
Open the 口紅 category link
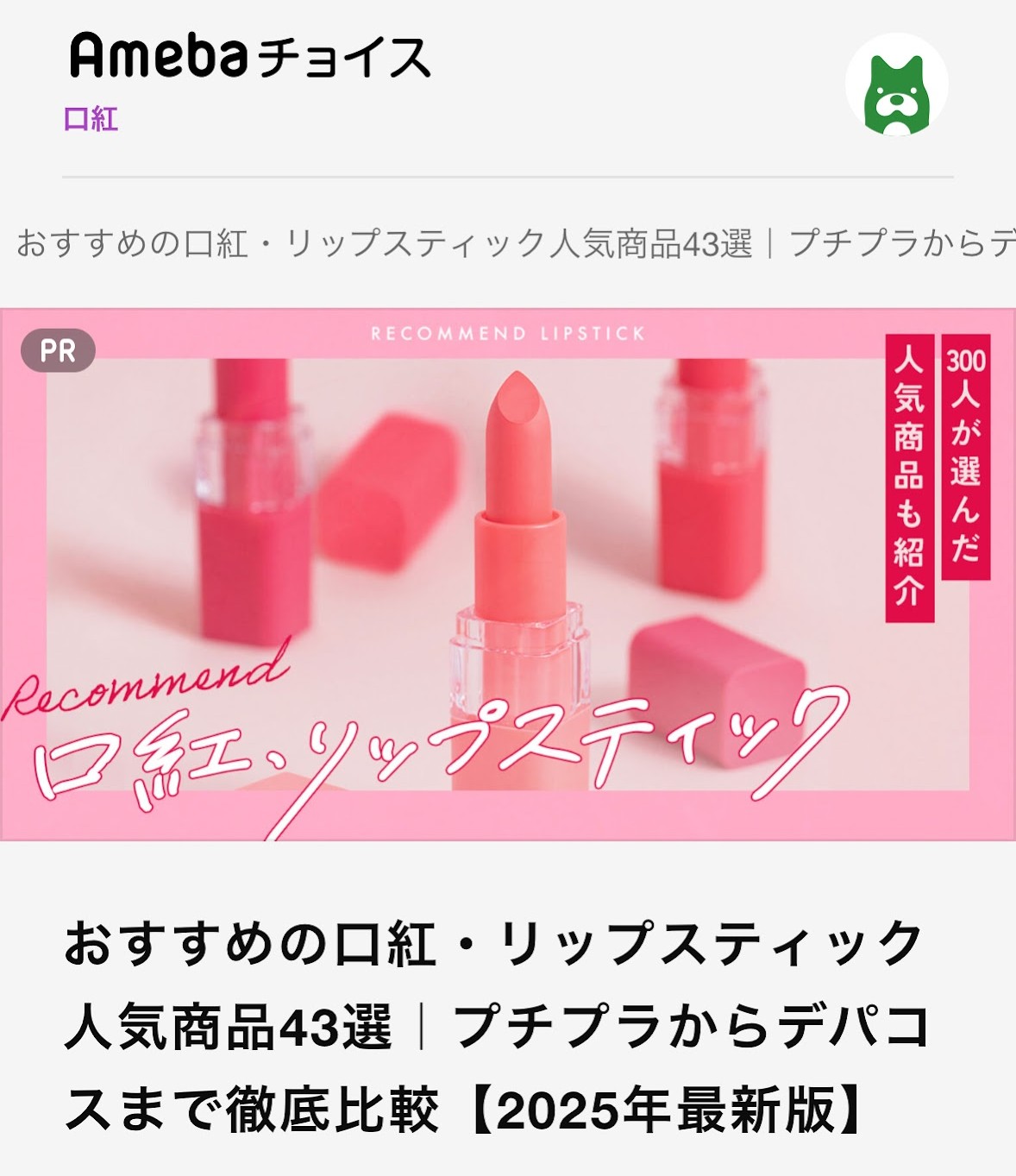[91, 119]
